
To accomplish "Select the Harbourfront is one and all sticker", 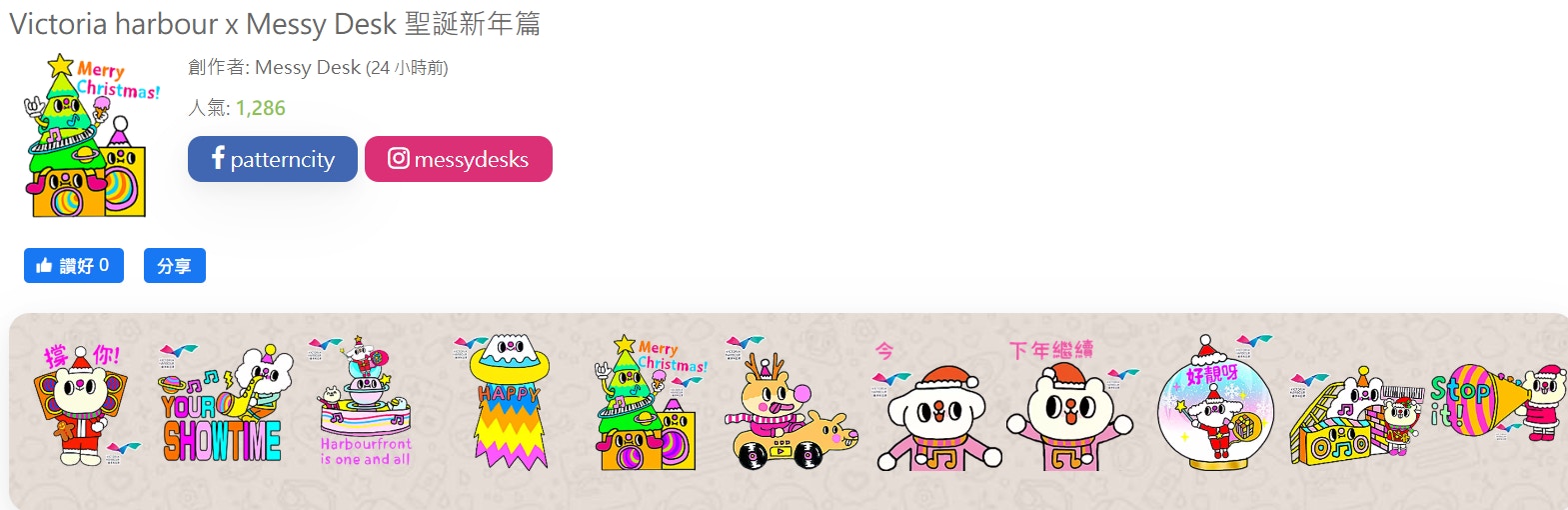I will (x=365, y=405).
